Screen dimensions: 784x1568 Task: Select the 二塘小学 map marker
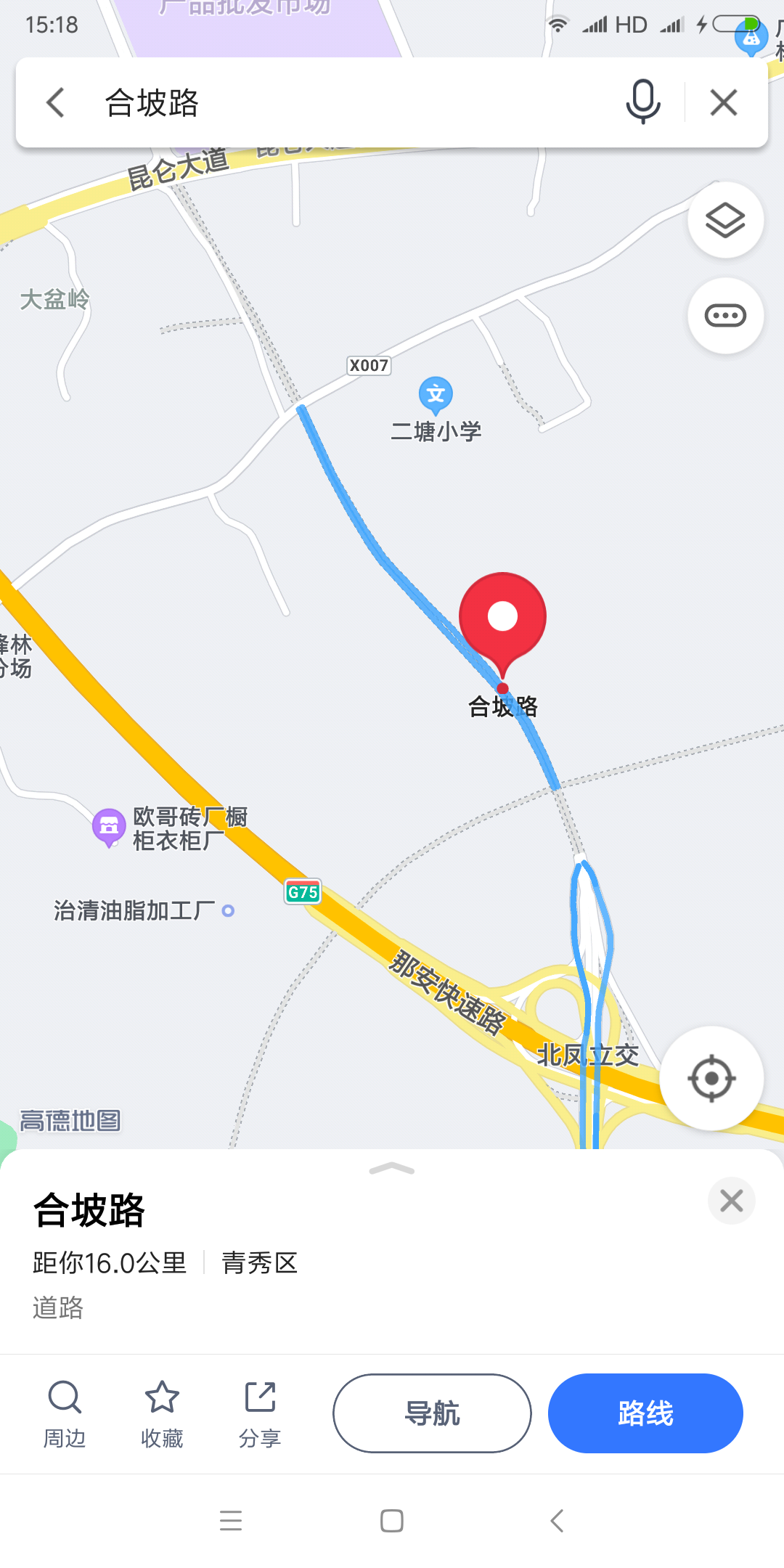coord(436,396)
